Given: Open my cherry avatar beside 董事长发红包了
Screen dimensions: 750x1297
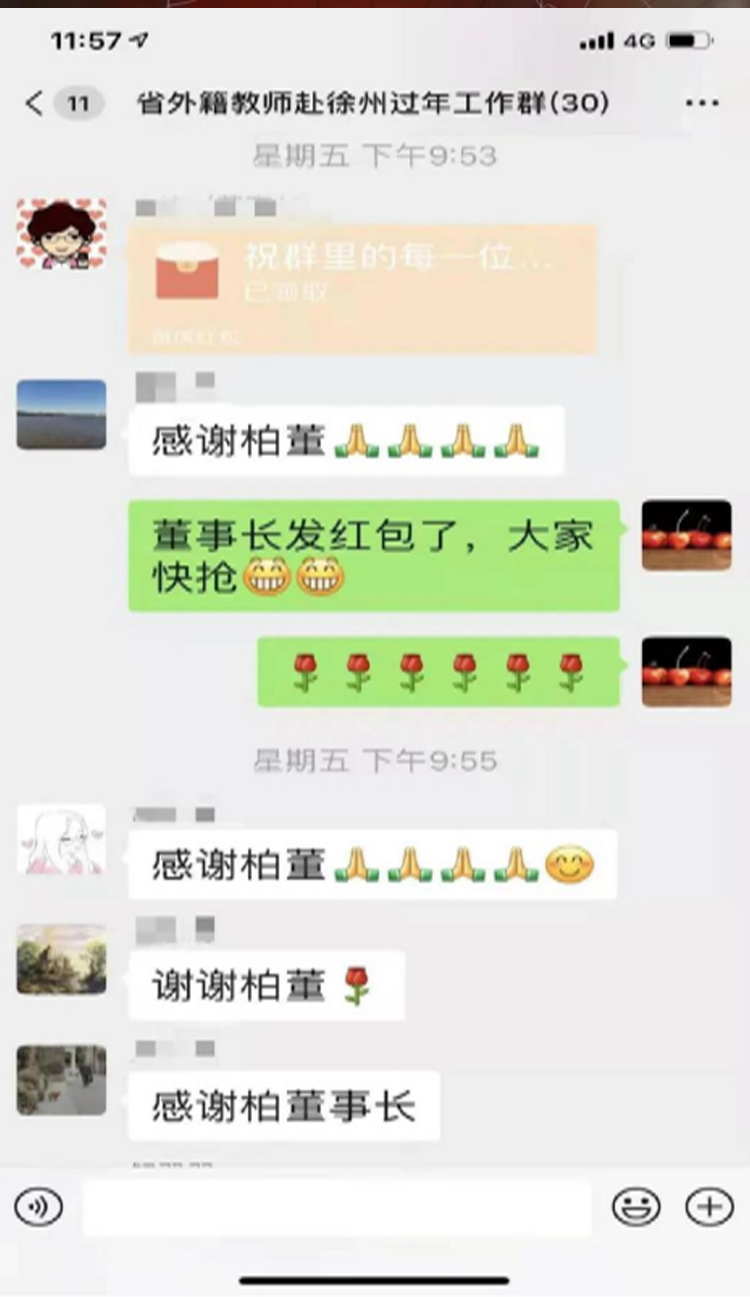Looking at the screenshot, I should click(686, 535).
